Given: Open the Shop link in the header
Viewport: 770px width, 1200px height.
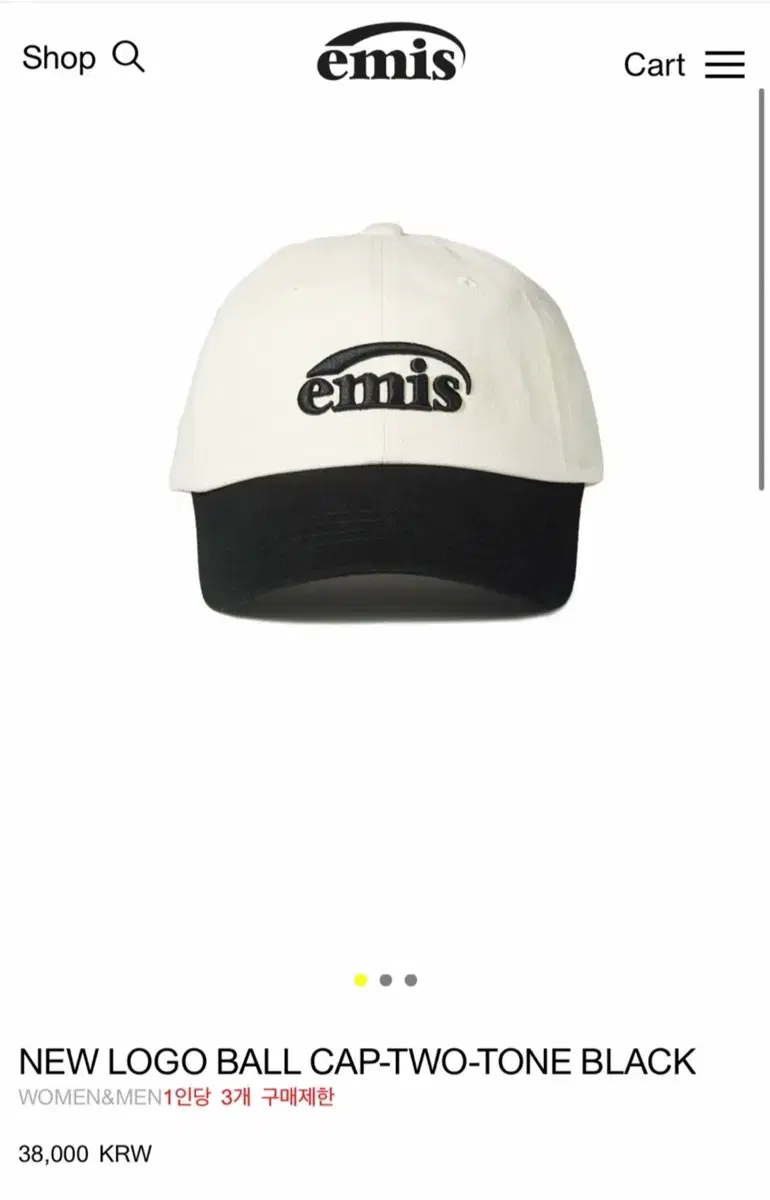Looking at the screenshot, I should 59,58.
